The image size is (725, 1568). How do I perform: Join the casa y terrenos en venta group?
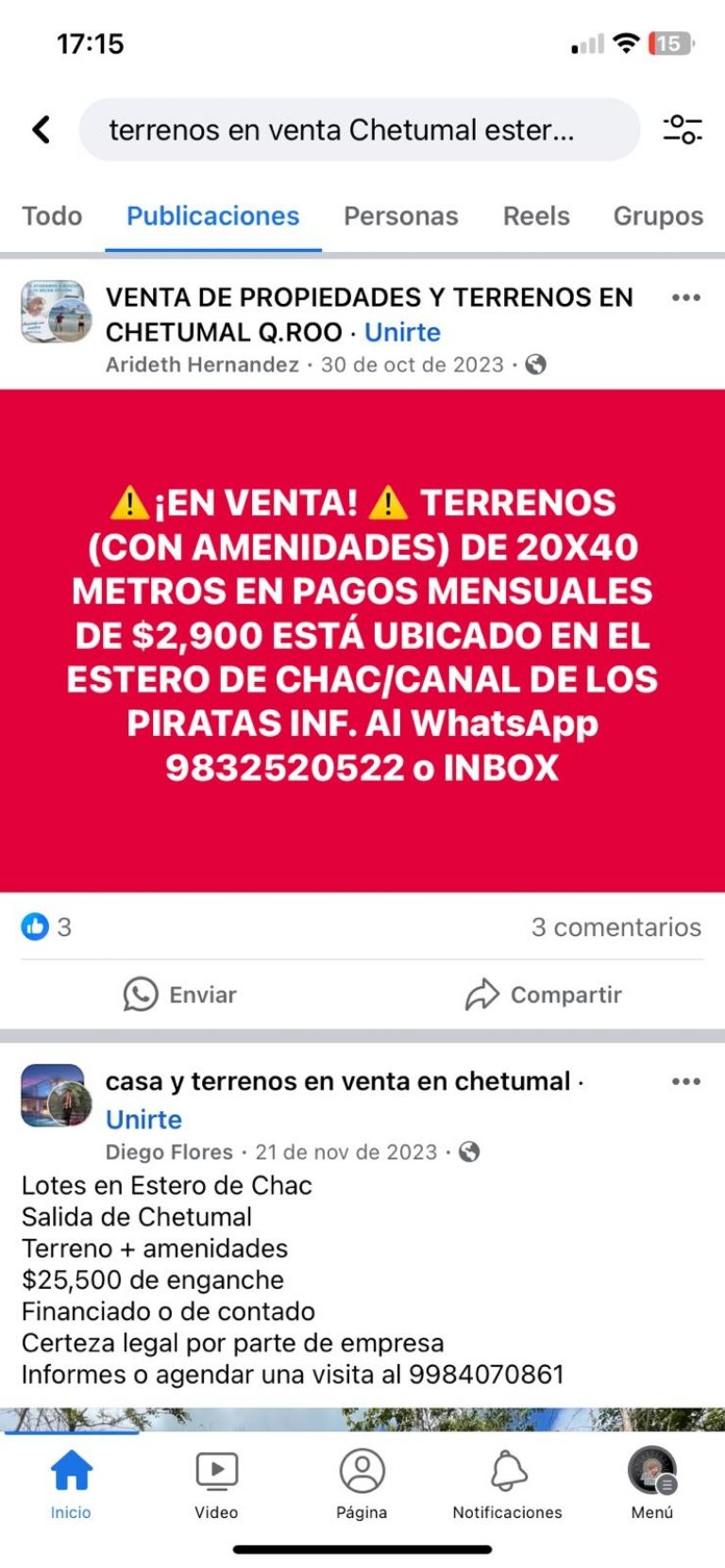(x=143, y=1119)
